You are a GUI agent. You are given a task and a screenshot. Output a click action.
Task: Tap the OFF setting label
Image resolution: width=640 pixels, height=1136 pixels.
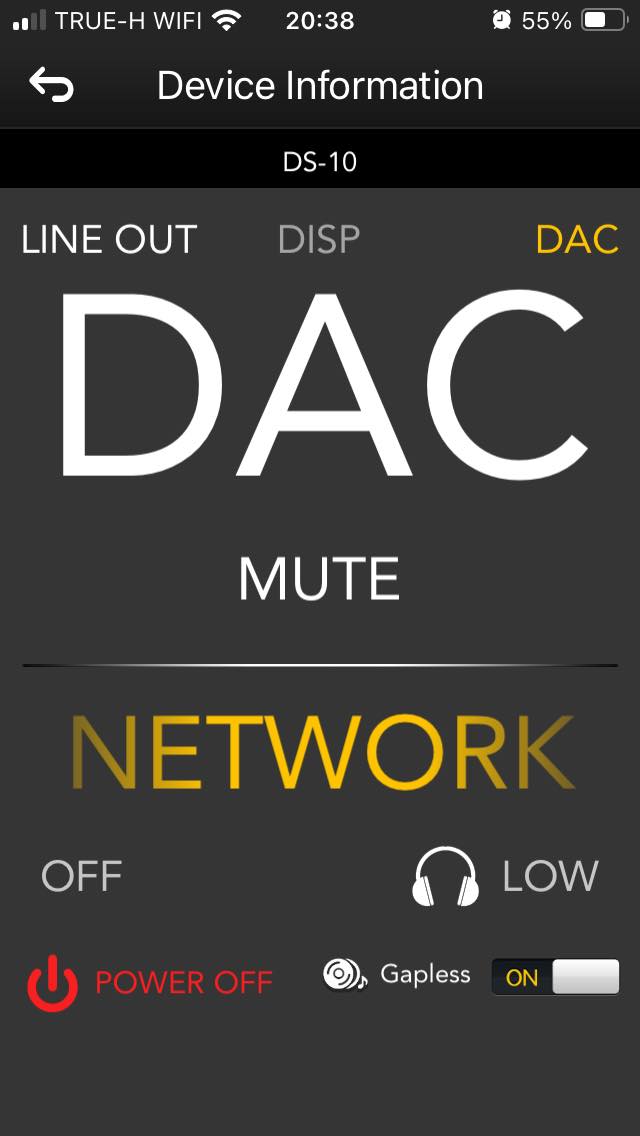[x=81, y=876]
